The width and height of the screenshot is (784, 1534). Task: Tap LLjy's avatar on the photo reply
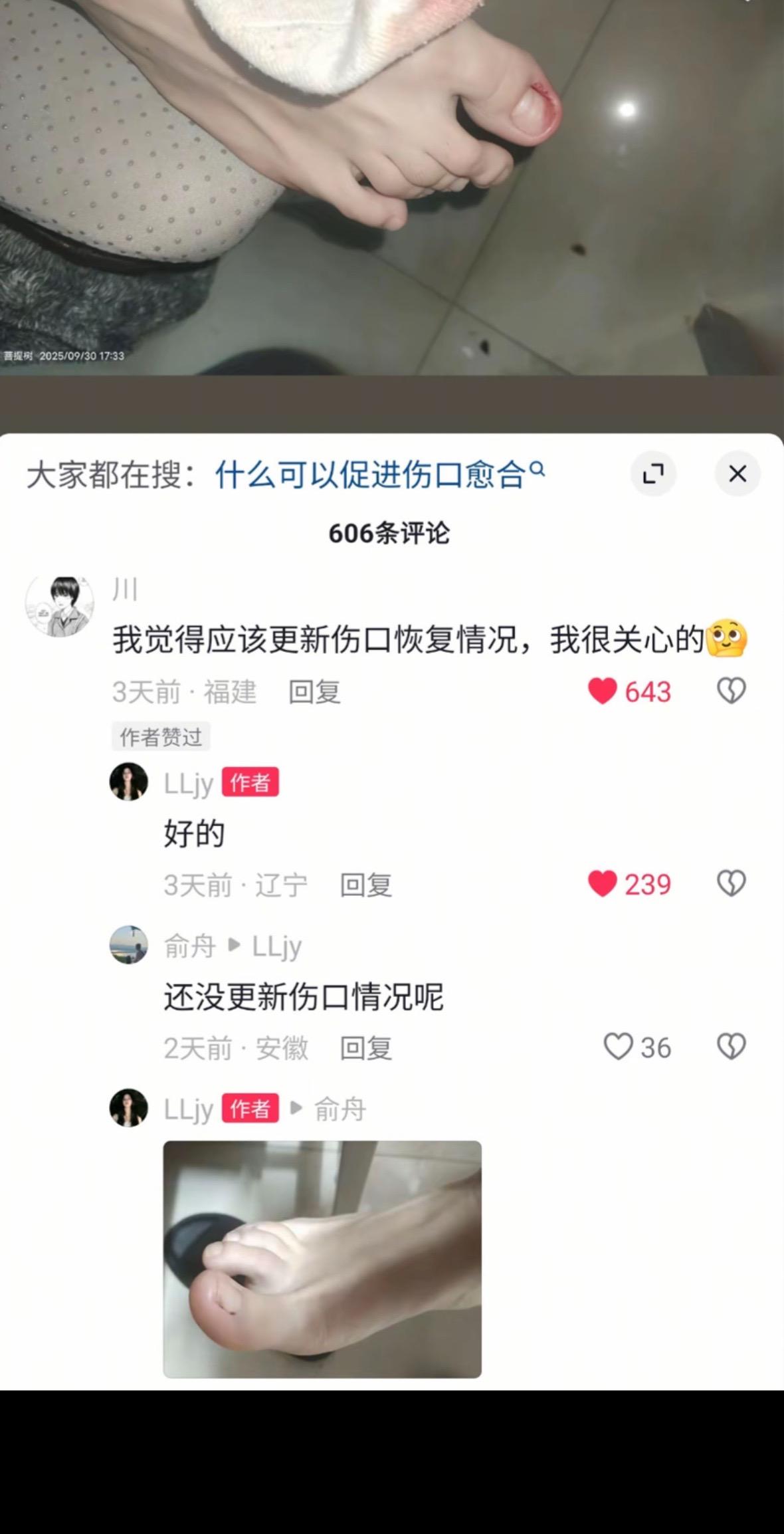tap(129, 1109)
